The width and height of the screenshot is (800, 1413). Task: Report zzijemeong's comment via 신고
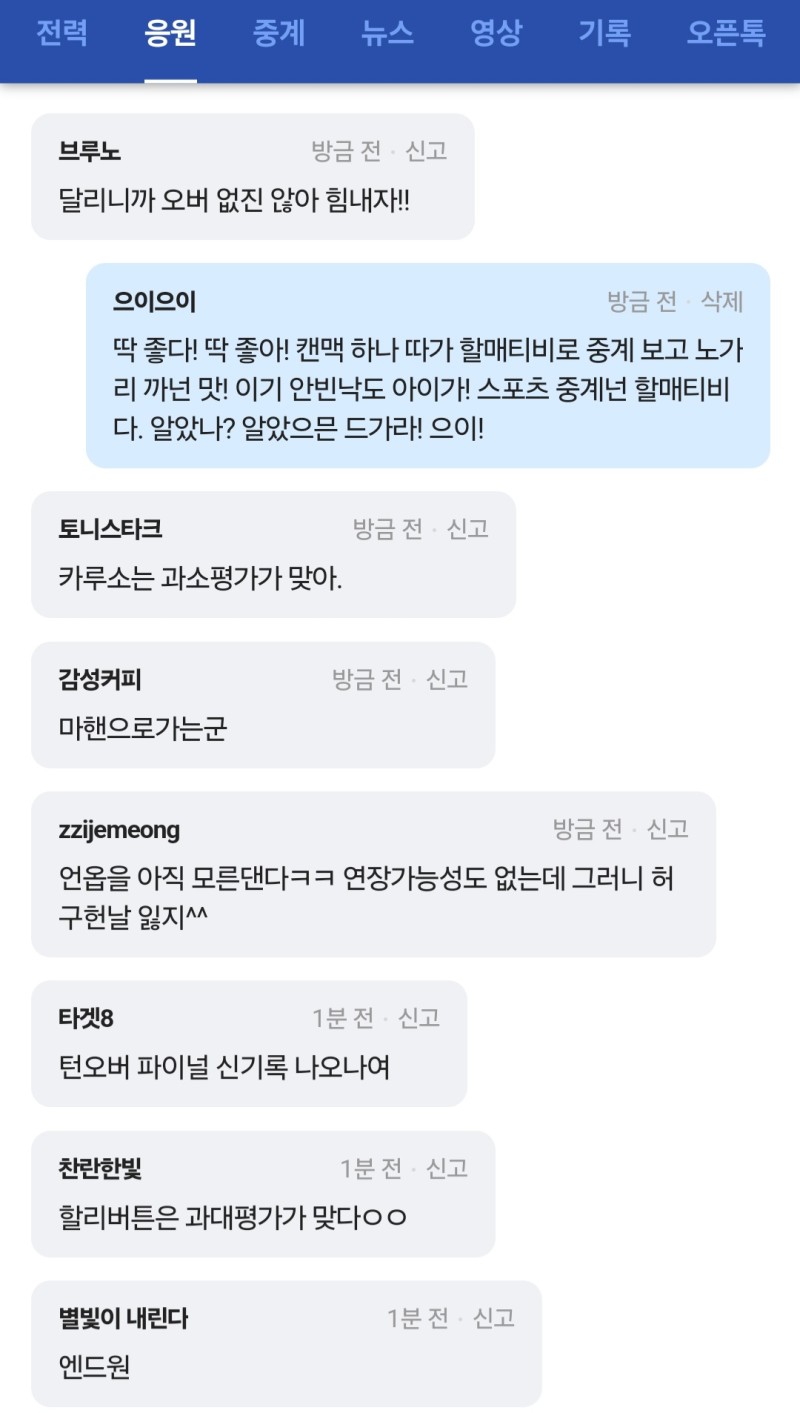[668, 829]
